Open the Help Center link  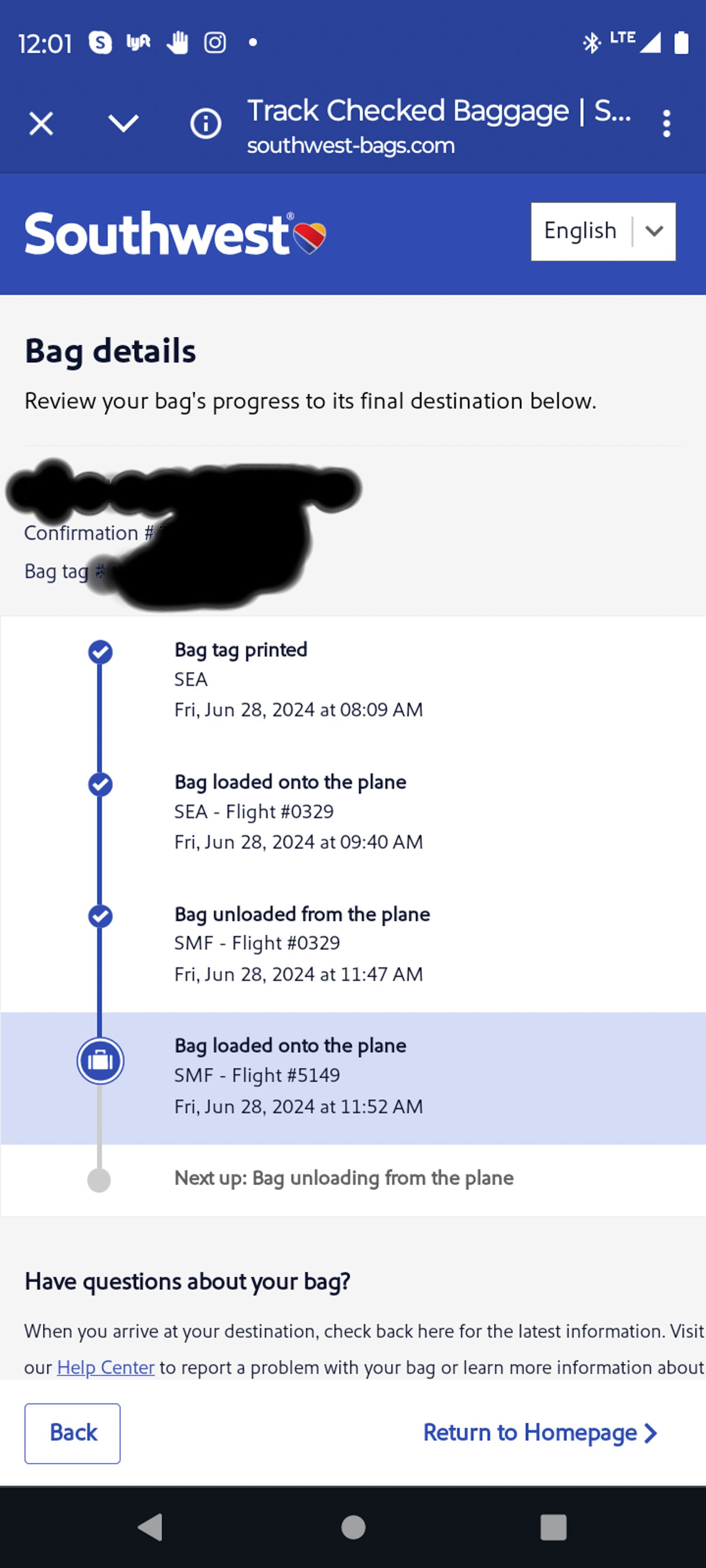(x=105, y=1367)
